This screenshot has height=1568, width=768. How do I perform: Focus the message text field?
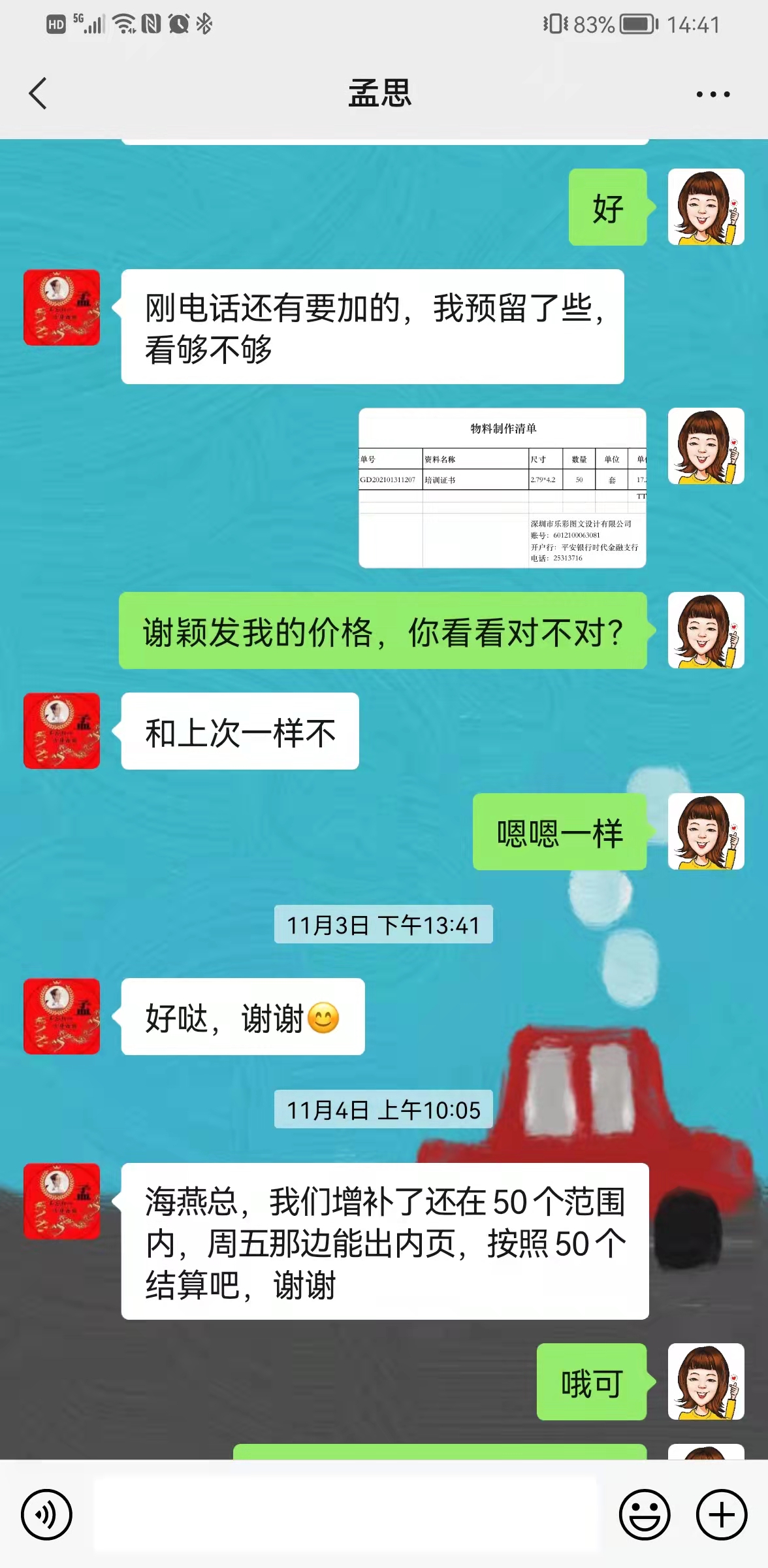(346, 1514)
